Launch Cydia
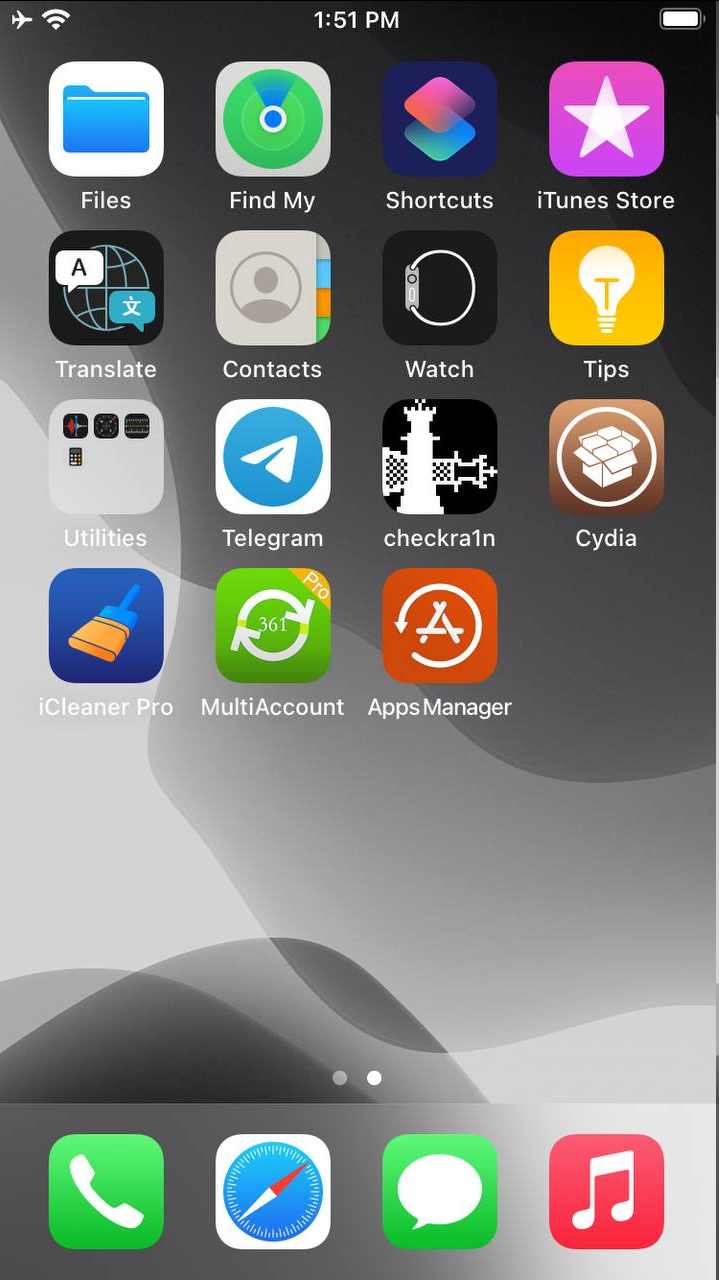 (606, 457)
